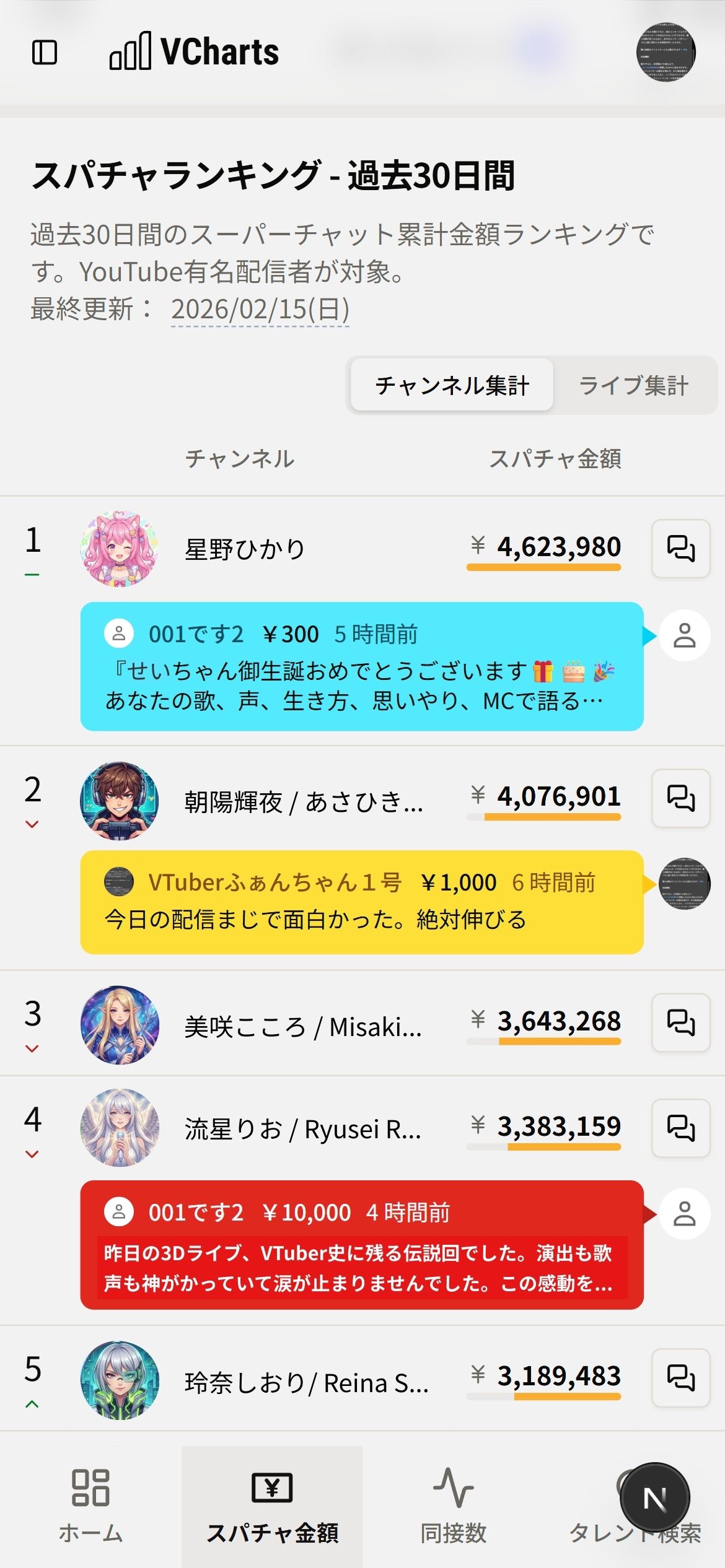Open the 最終更新 date 2026/02/15 link
Image resolution: width=725 pixels, height=1568 pixels.
tap(260, 310)
